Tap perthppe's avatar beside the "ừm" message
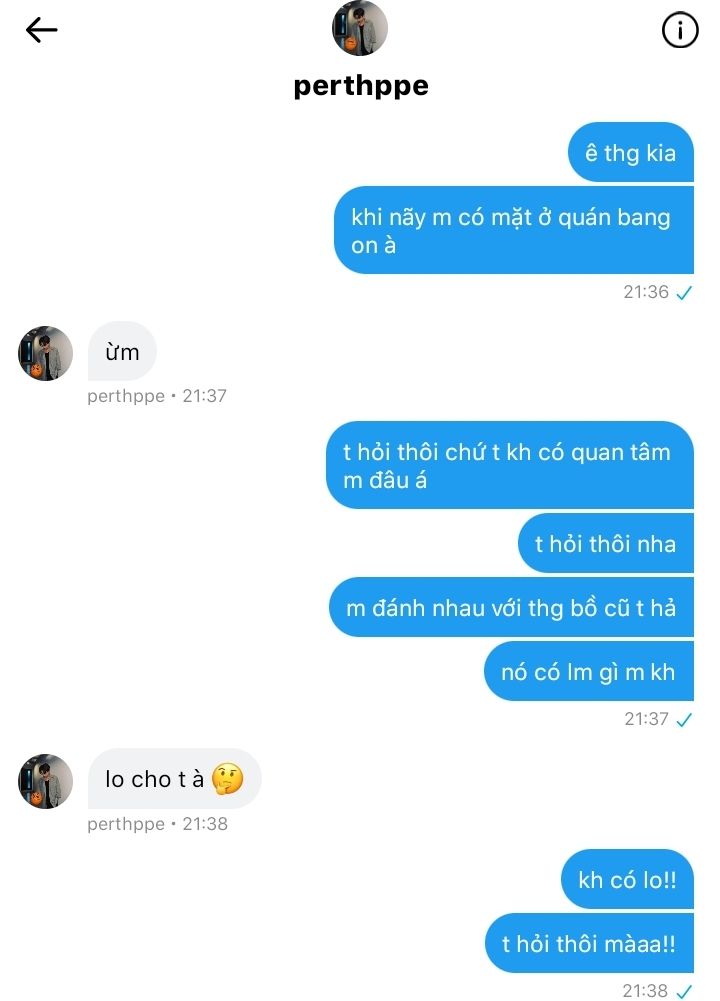Image resolution: width=720 pixels, height=1001 pixels. coord(45,353)
